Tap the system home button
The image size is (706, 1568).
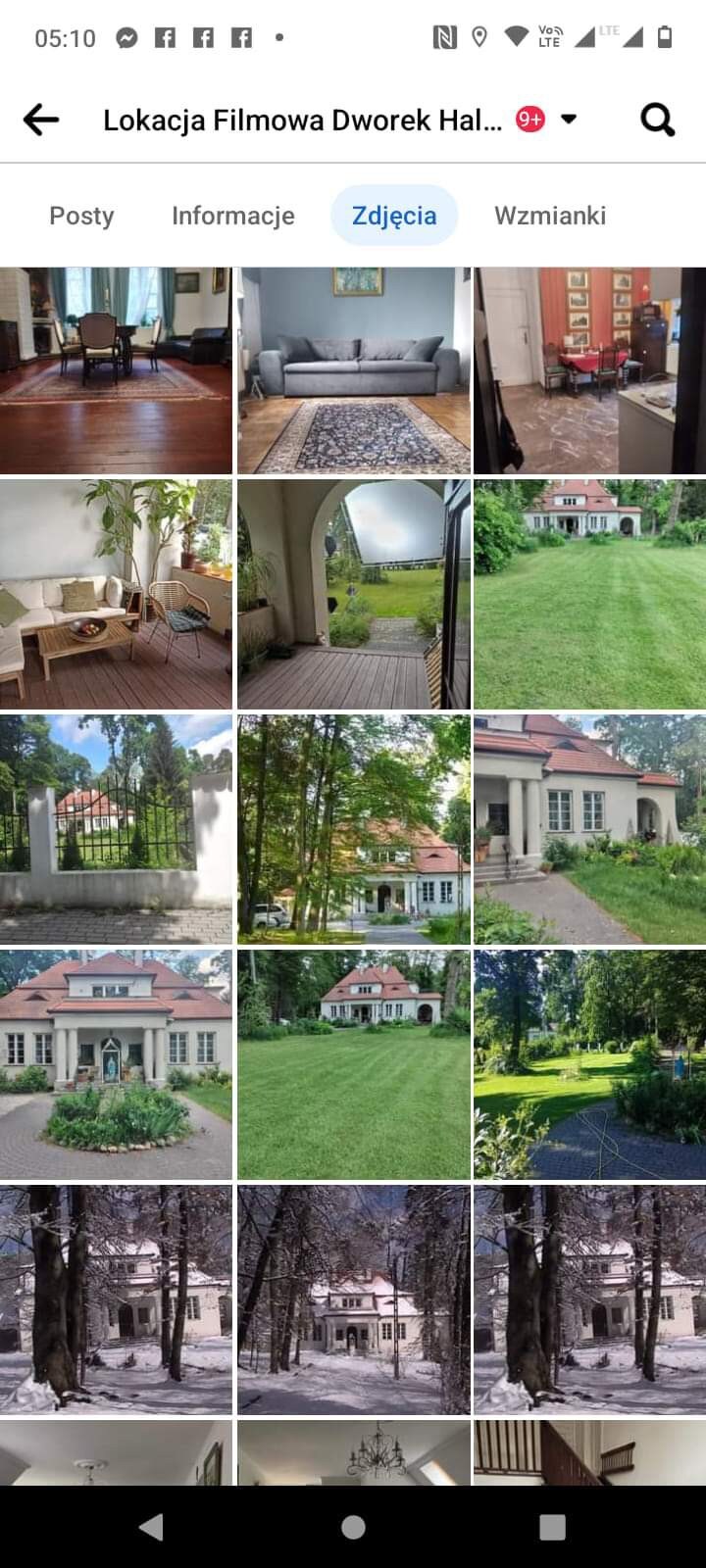click(x=353, y=1527)
